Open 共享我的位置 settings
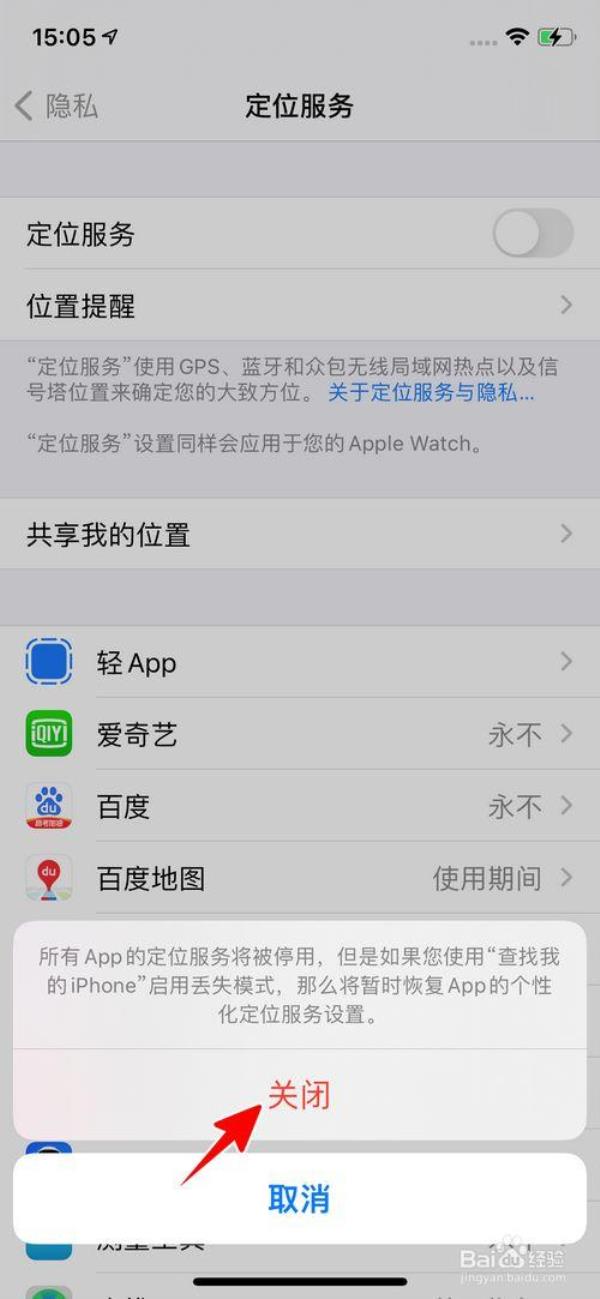 pos(299,534)
